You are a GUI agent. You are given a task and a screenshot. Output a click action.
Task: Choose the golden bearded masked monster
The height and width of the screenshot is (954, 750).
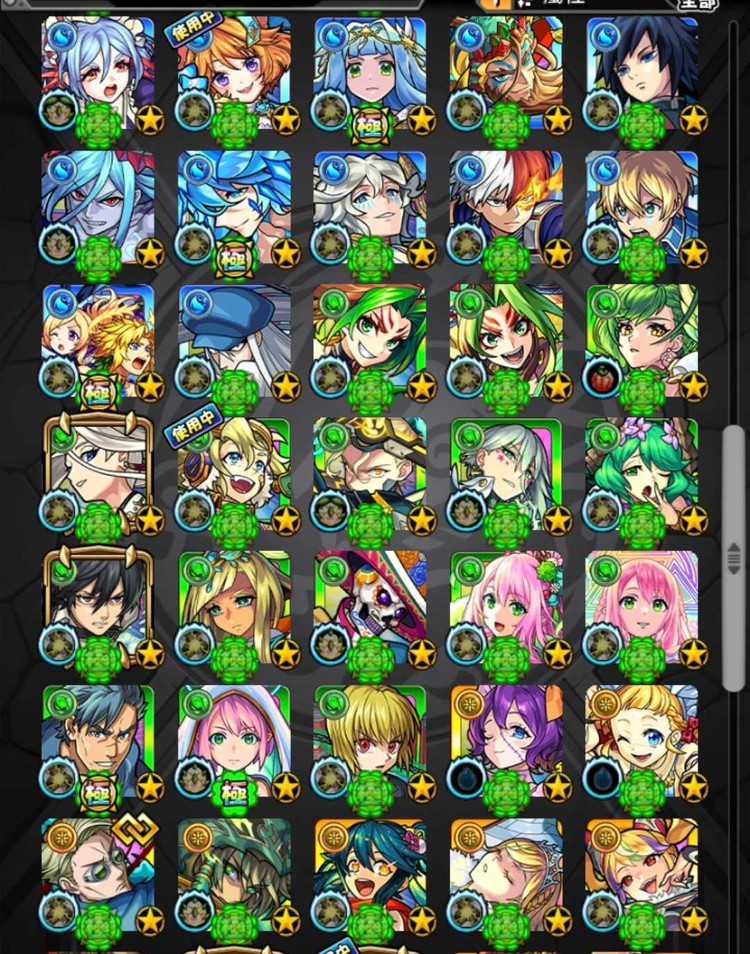505,70
